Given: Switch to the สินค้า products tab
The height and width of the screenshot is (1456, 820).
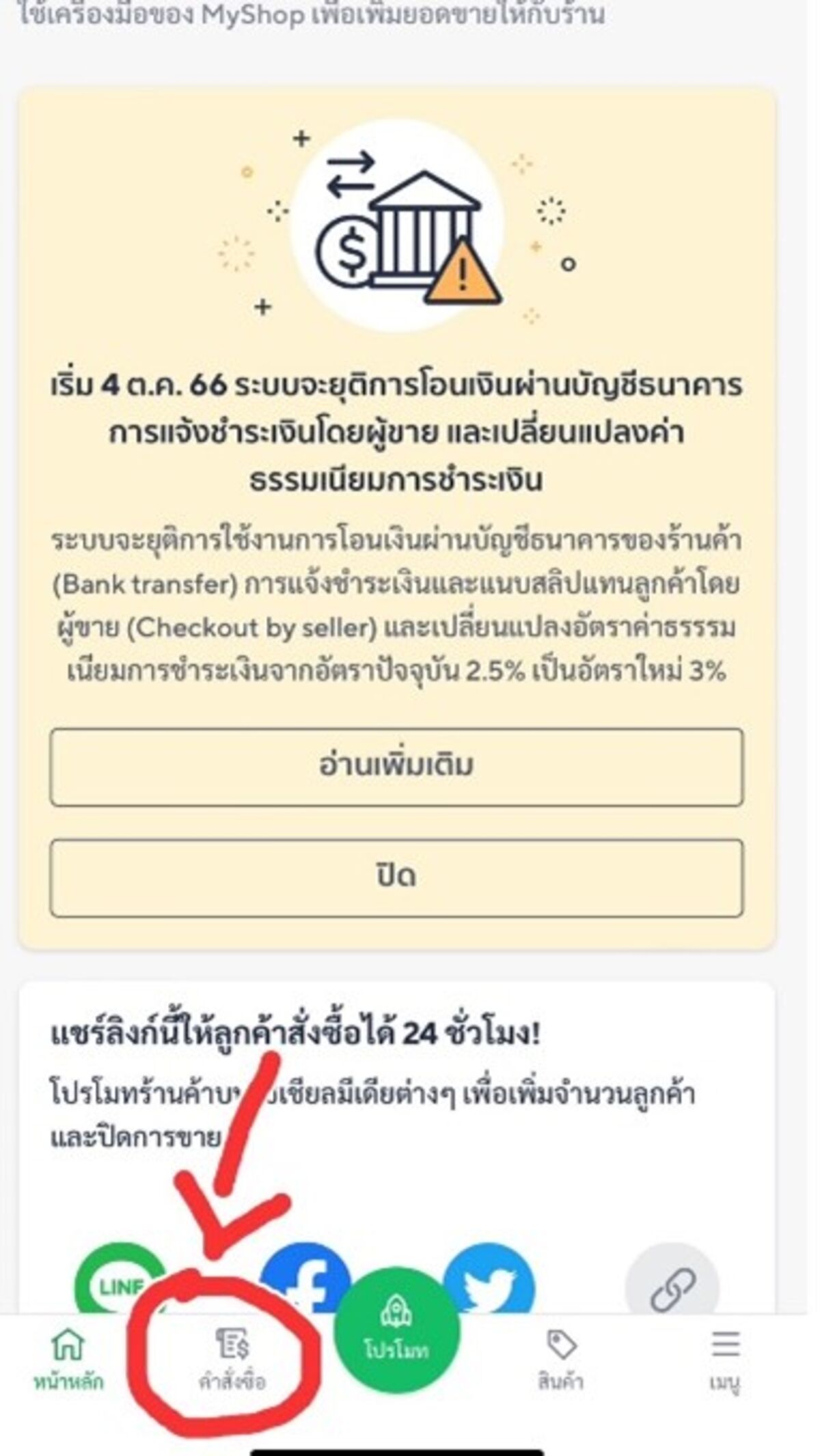Looking at the screenshot, I should (x=560, y=1360).
